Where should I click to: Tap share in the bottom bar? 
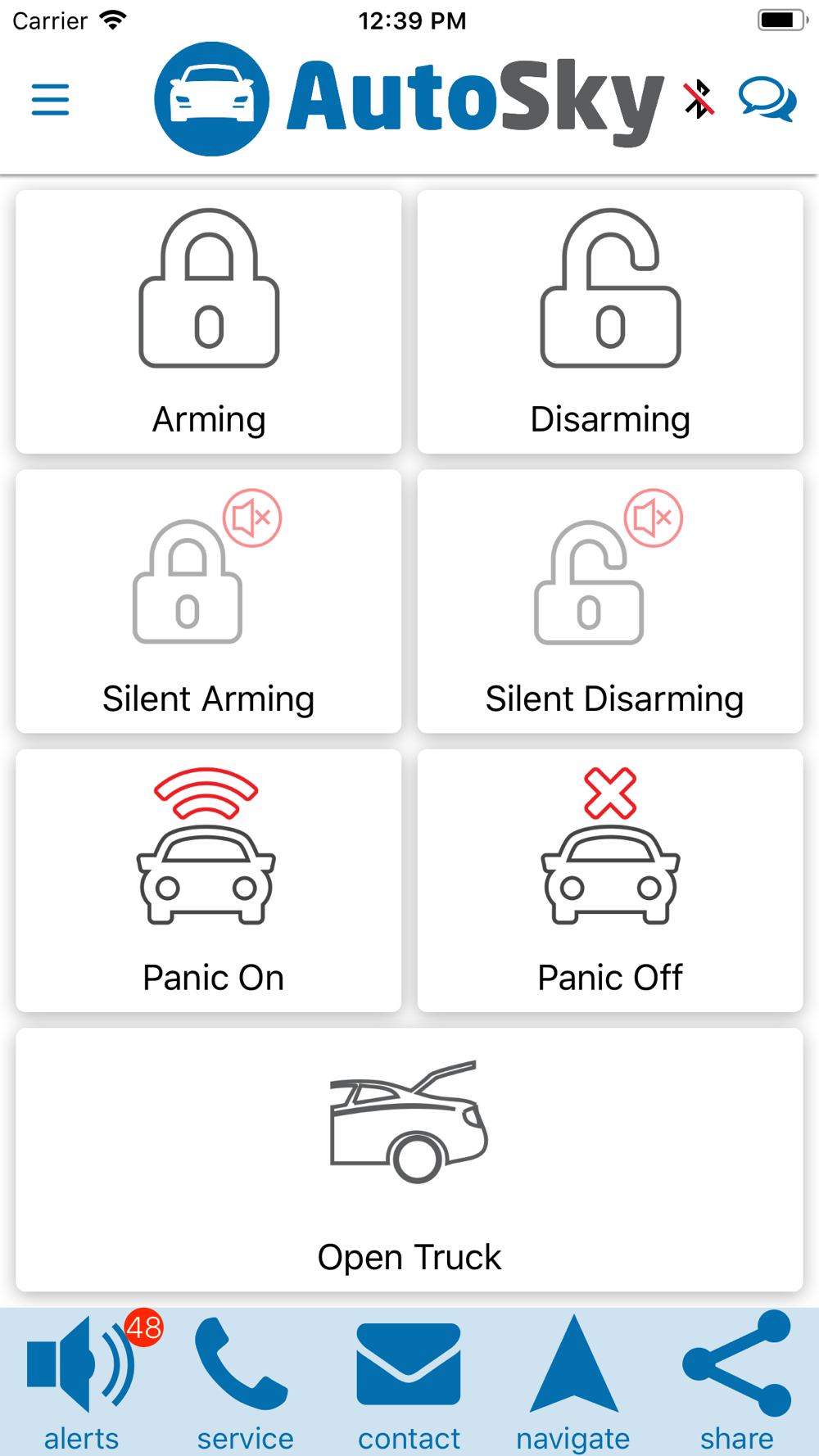pyautogui.click(x=736, y=1382)
